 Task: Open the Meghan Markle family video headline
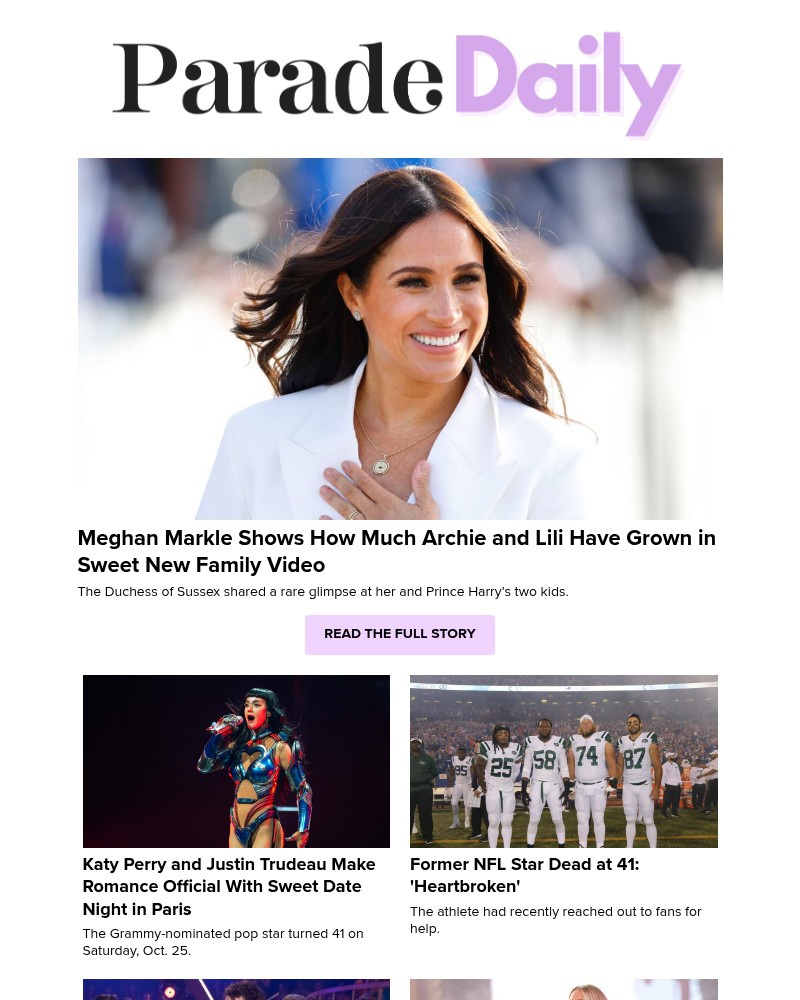396,551
